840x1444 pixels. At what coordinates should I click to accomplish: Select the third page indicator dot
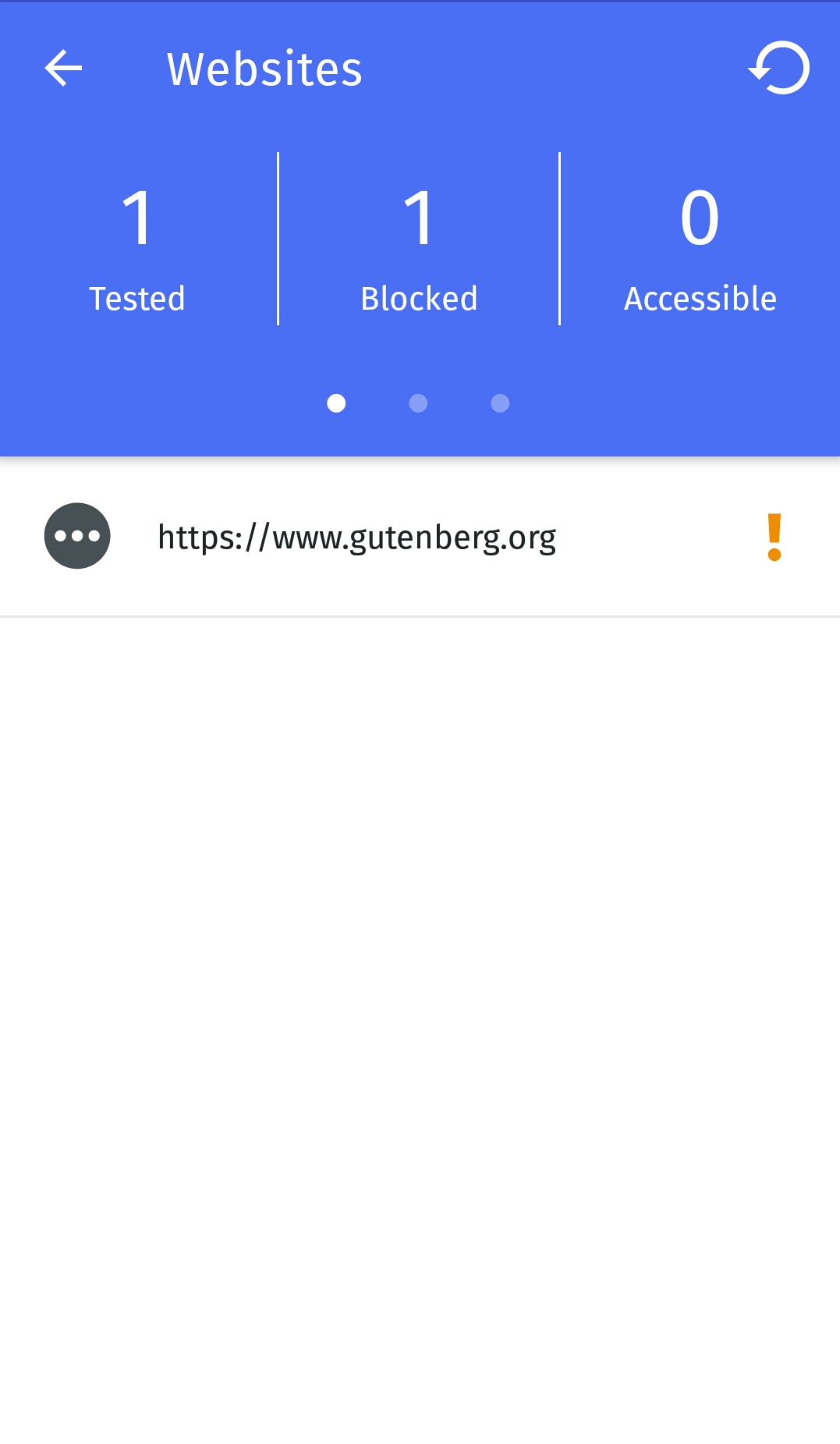tap(500, 403)
